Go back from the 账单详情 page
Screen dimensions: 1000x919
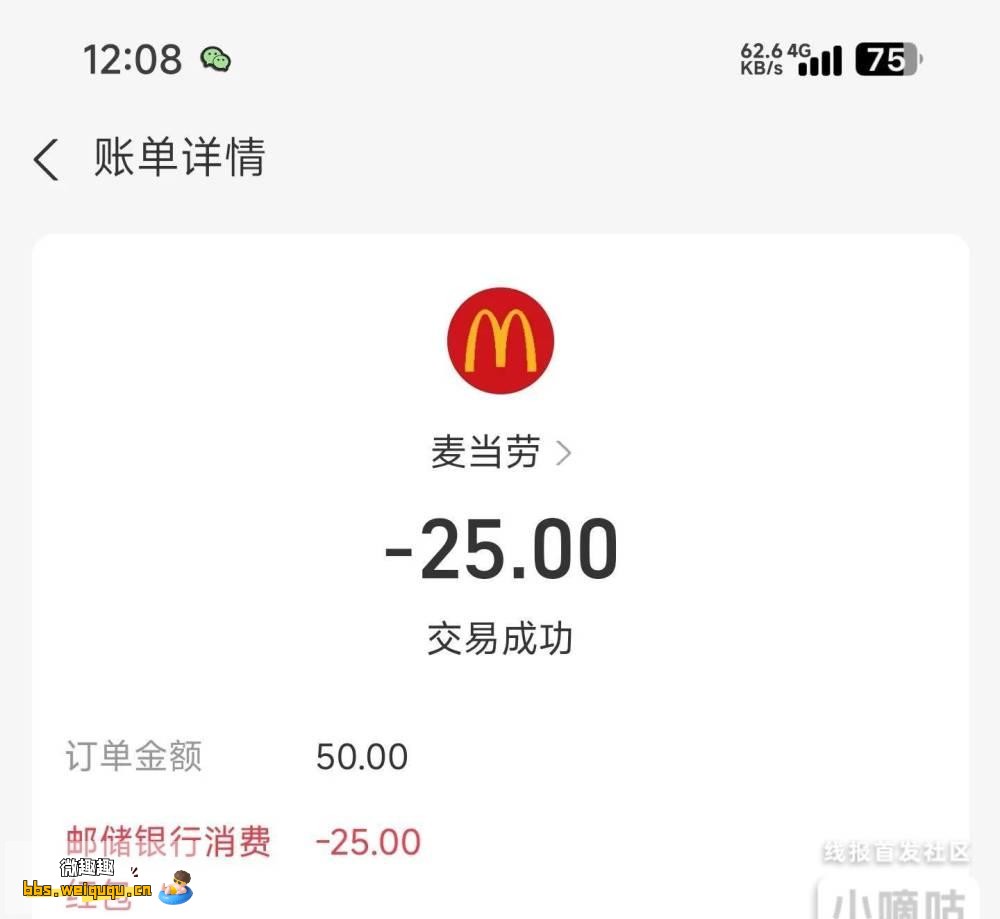click(46, 160)
